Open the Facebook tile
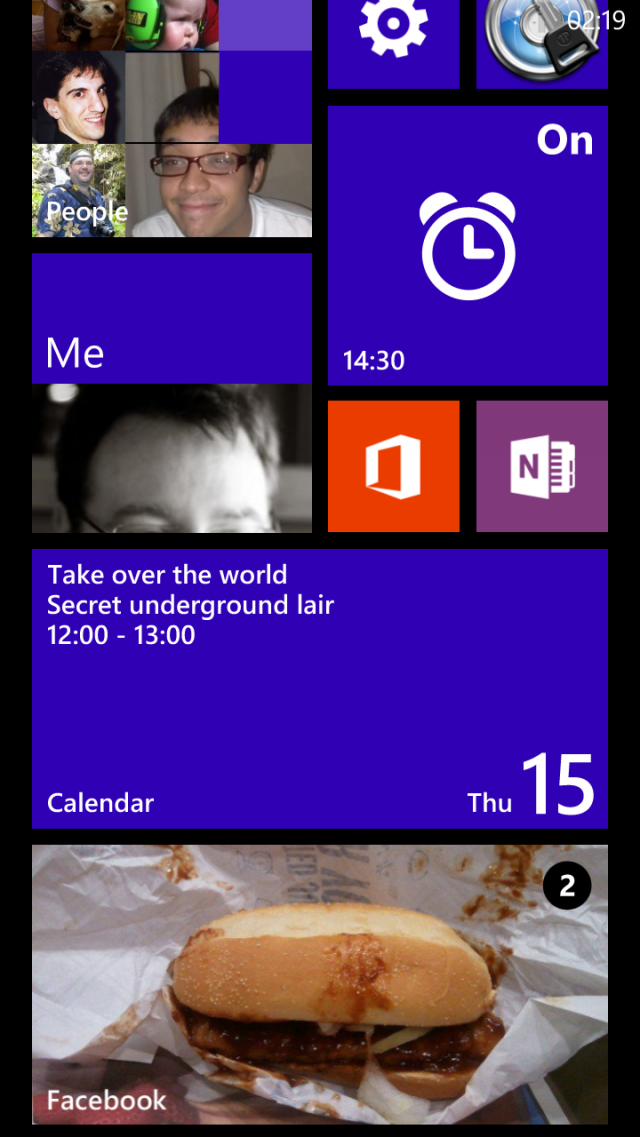 [x=320, y=985]
